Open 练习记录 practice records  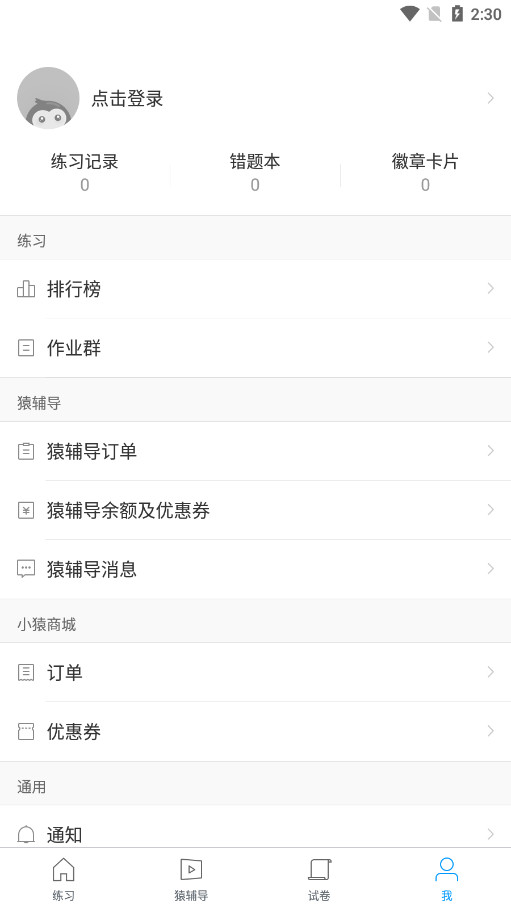point(85,173)
